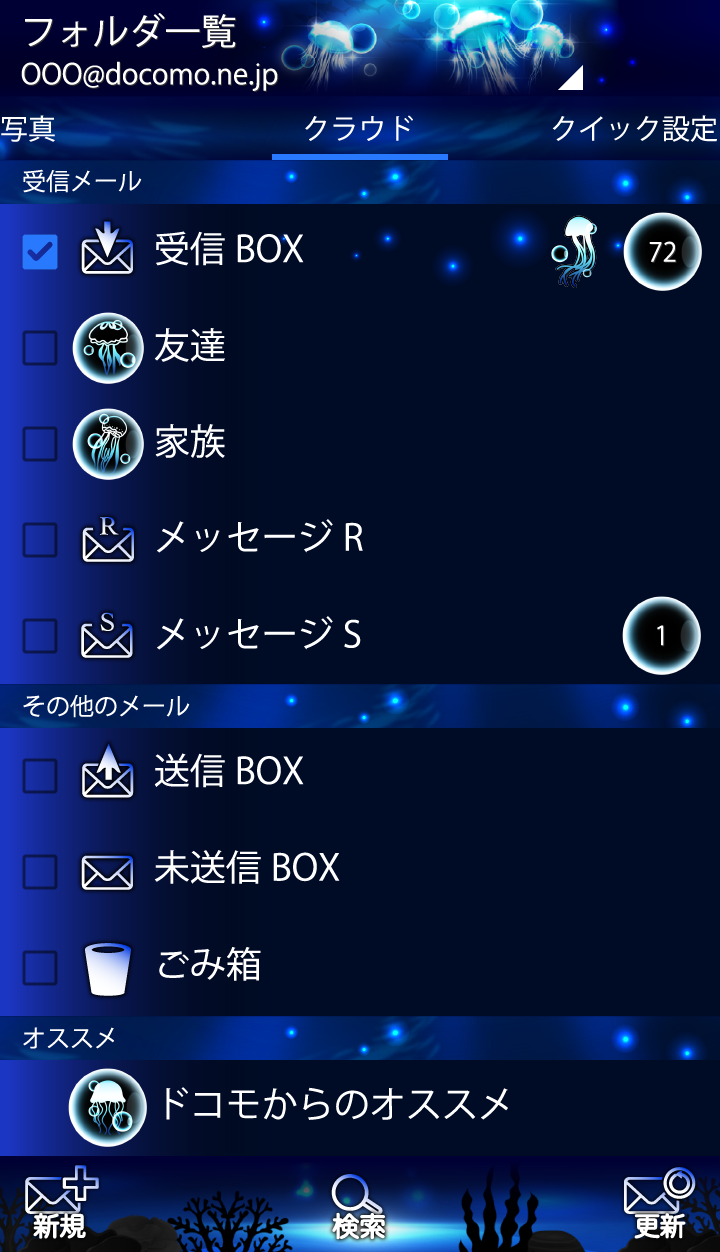Open the 家族 folder icon
The image size is (720, 1252).
pyautogui.click(x=108, y=444)
